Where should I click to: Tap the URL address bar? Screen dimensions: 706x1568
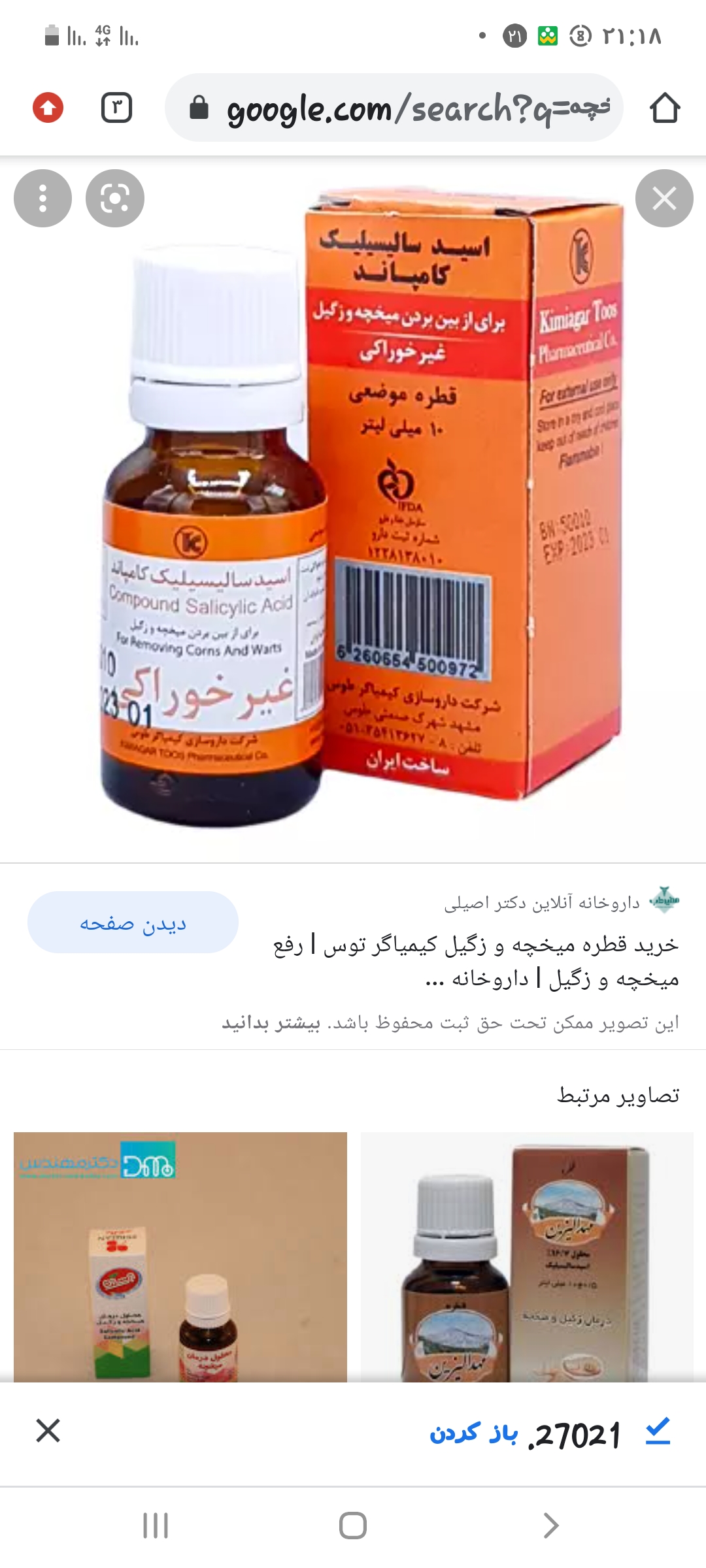[x=405, y=108]
